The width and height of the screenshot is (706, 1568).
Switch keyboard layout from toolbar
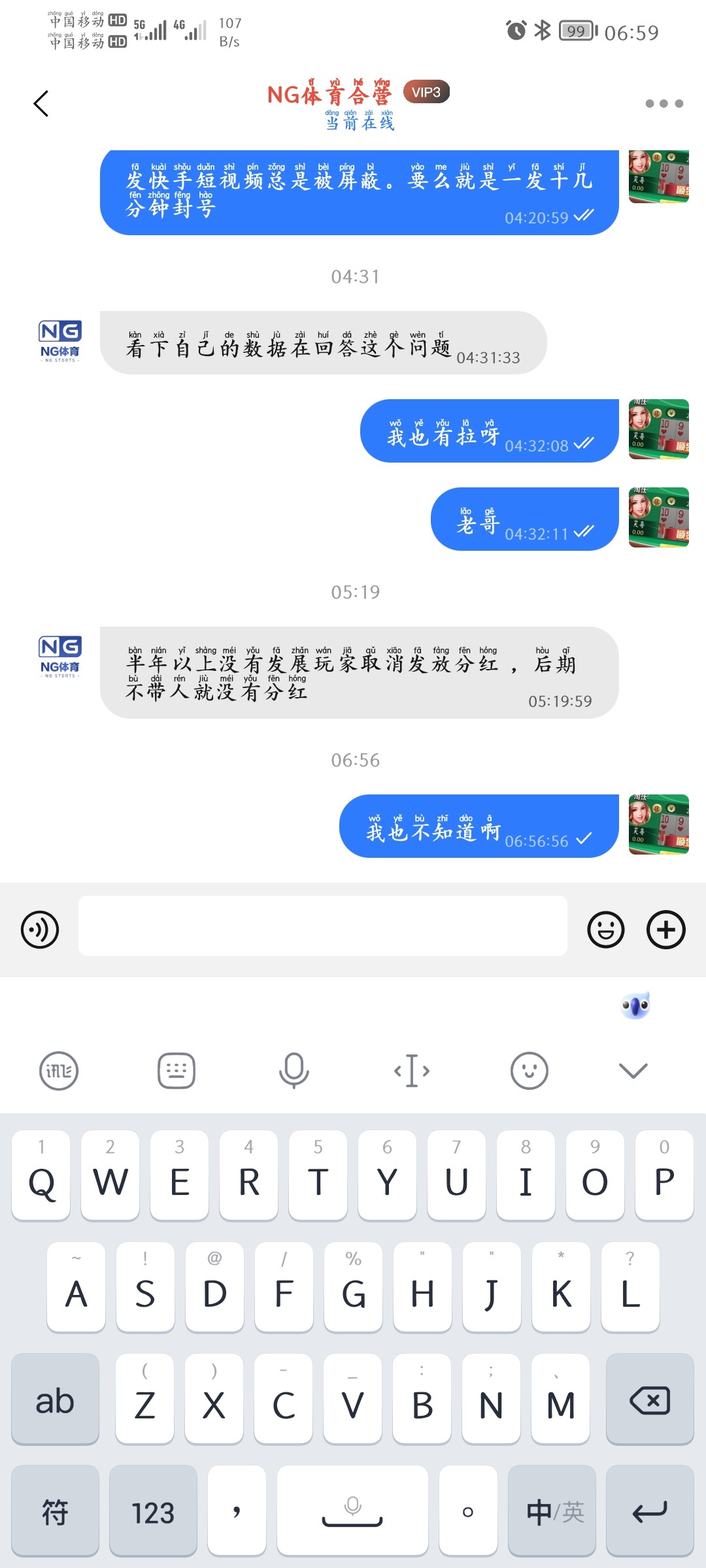176,1071
